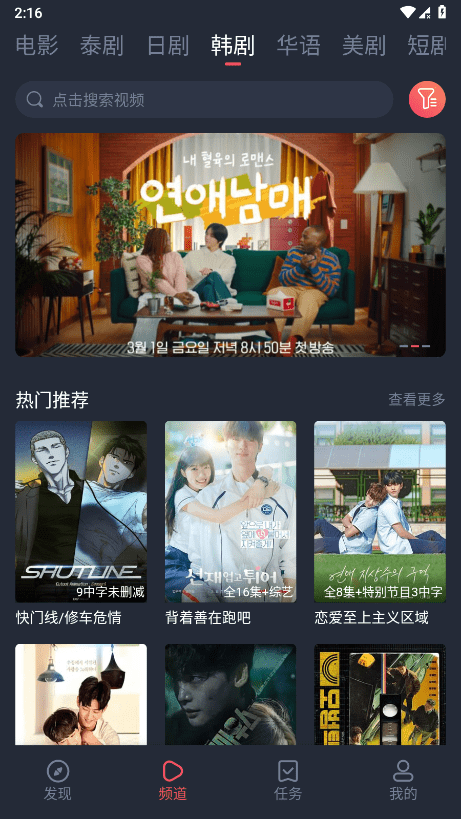This screenshot has height=819, width=461.
Task: Go to the 日剧 tab
Action: (x=168, y=45)
